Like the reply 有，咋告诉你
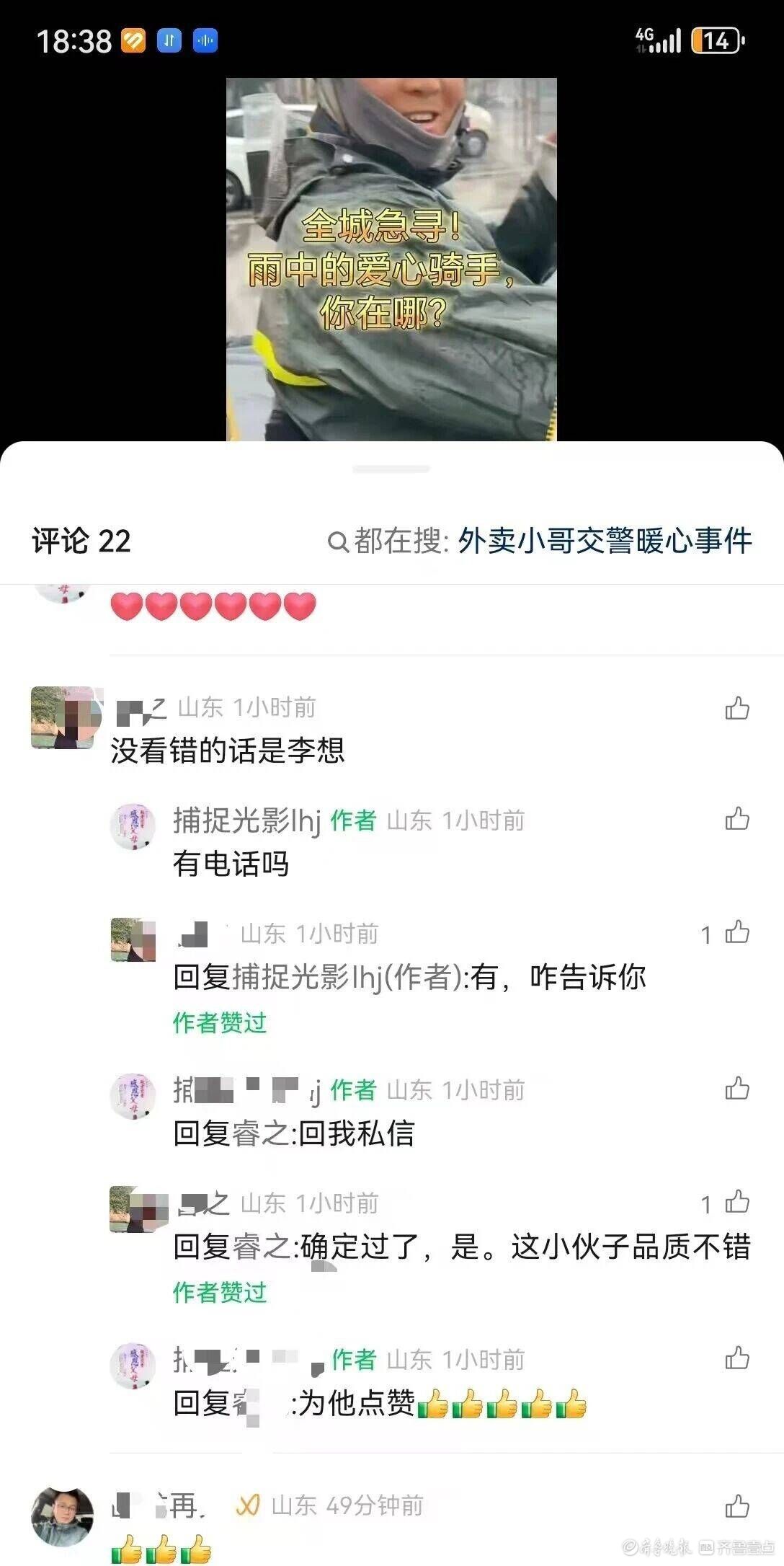Viewport: 784px width, 1566px height. coord(737,933)
